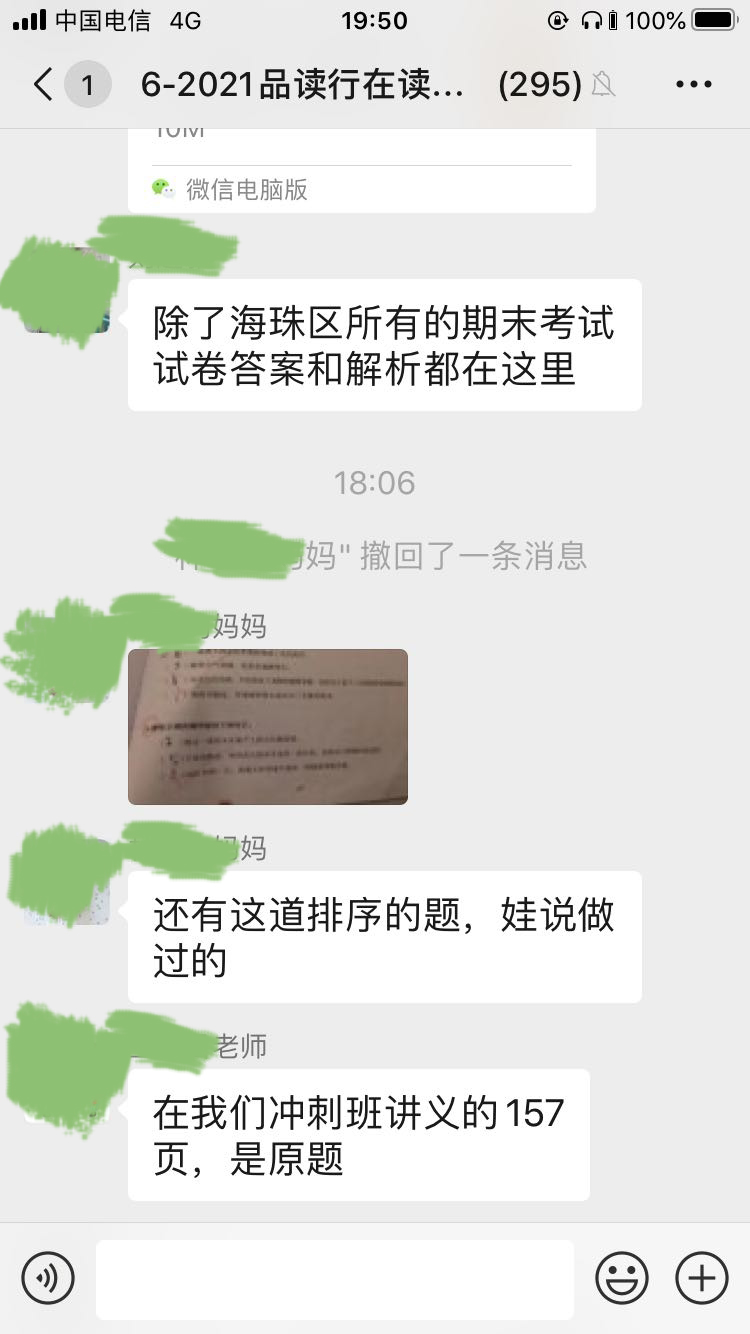Image resolution: width=750 pixels, height=1334 pixels.
Task: Open the emoji picker
Action: tap(622, 1277)
